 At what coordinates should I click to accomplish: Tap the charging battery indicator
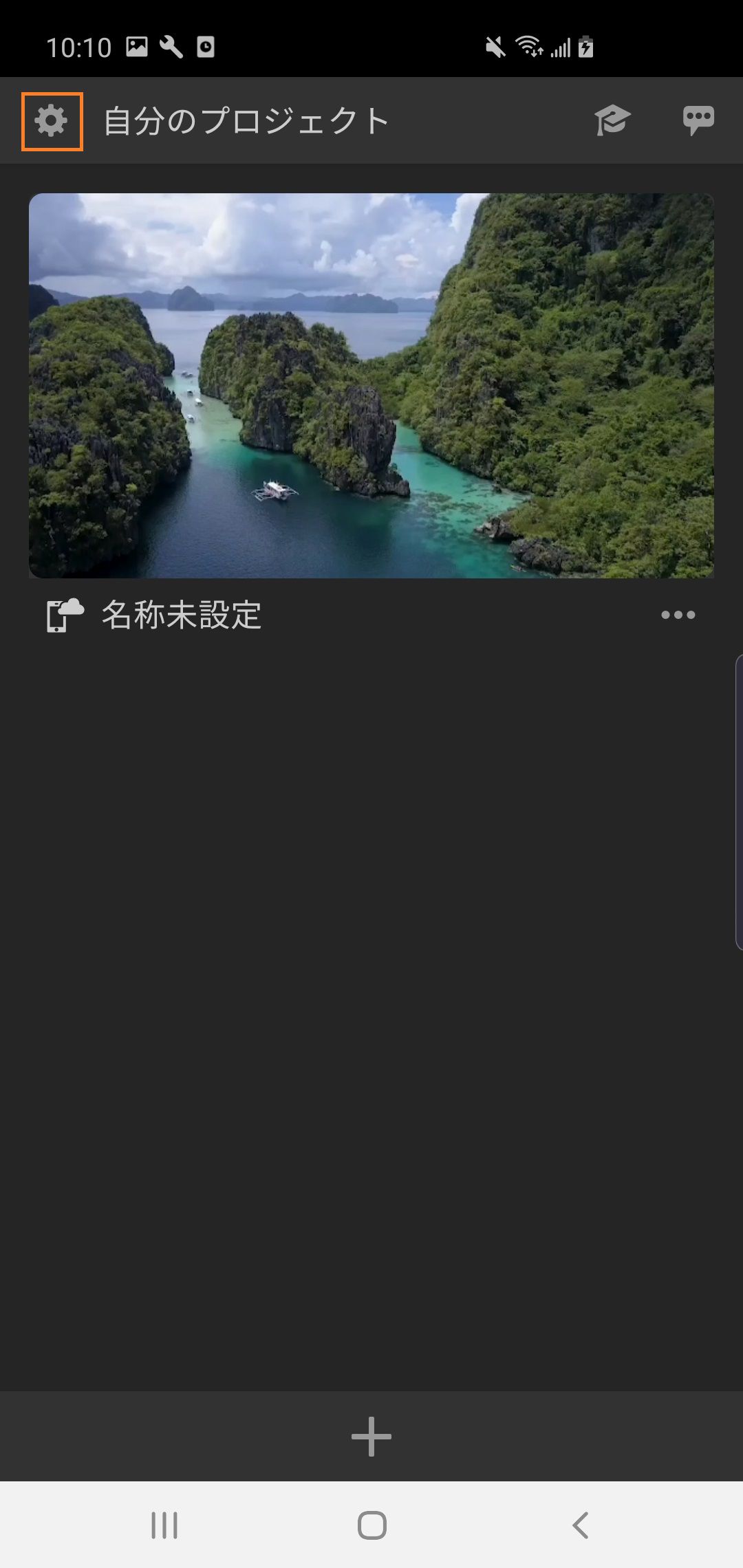585,47
